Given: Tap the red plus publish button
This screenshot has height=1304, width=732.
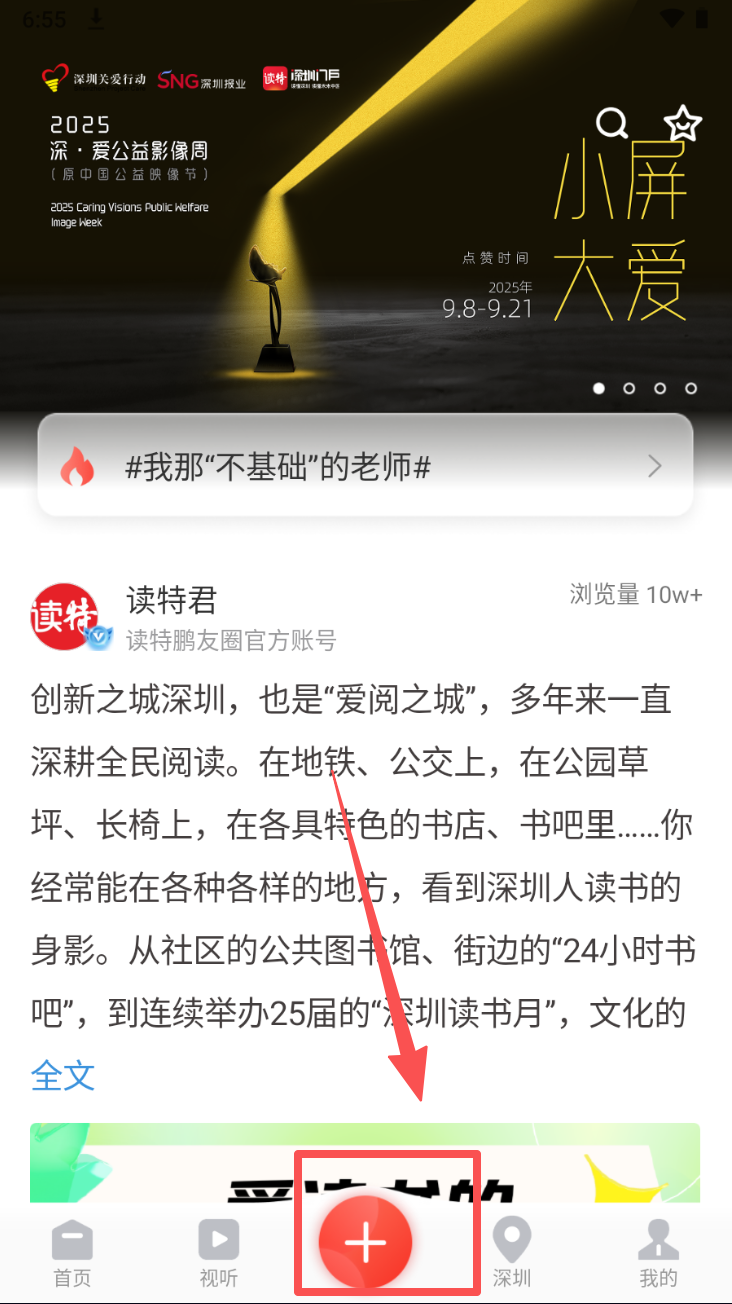Looking at the screenshot, I should click(366, 1243).
